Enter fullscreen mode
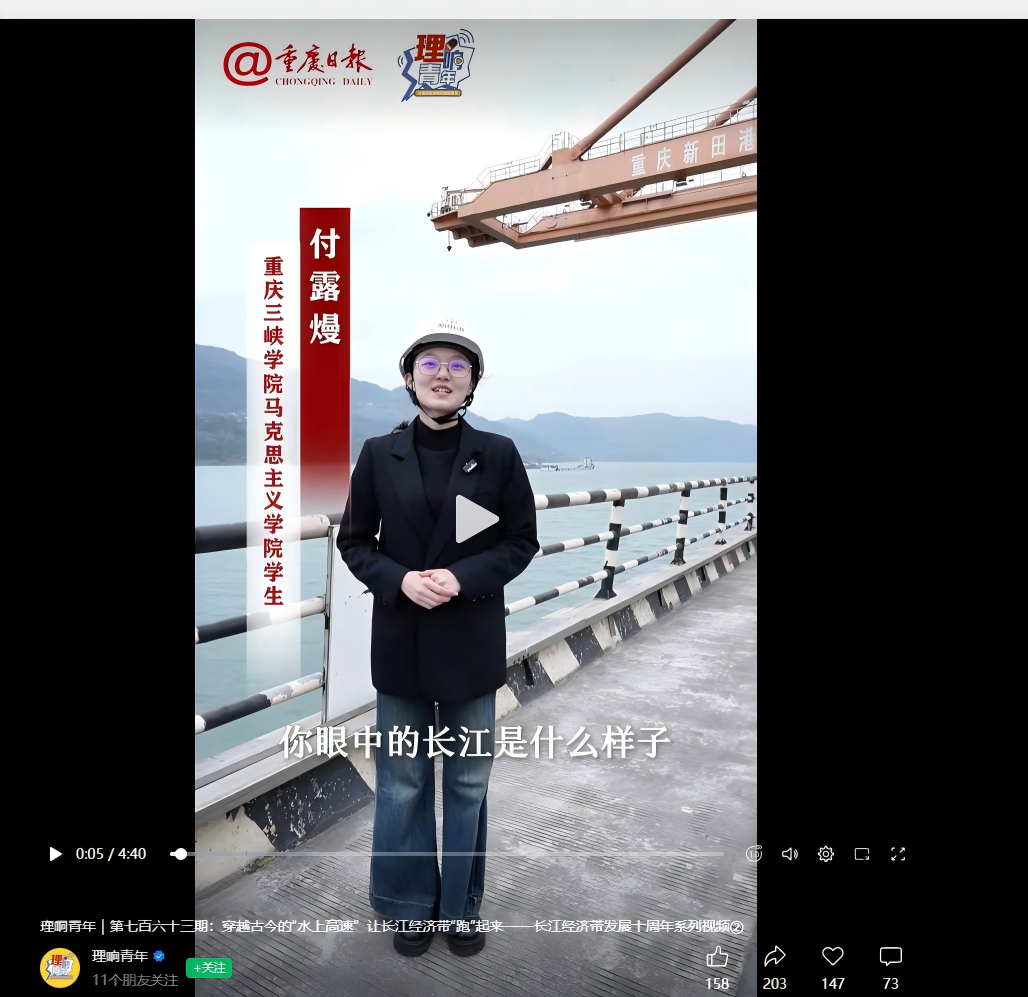The height and width of the screenshot is (997, 1028). [x=898, y=854]
